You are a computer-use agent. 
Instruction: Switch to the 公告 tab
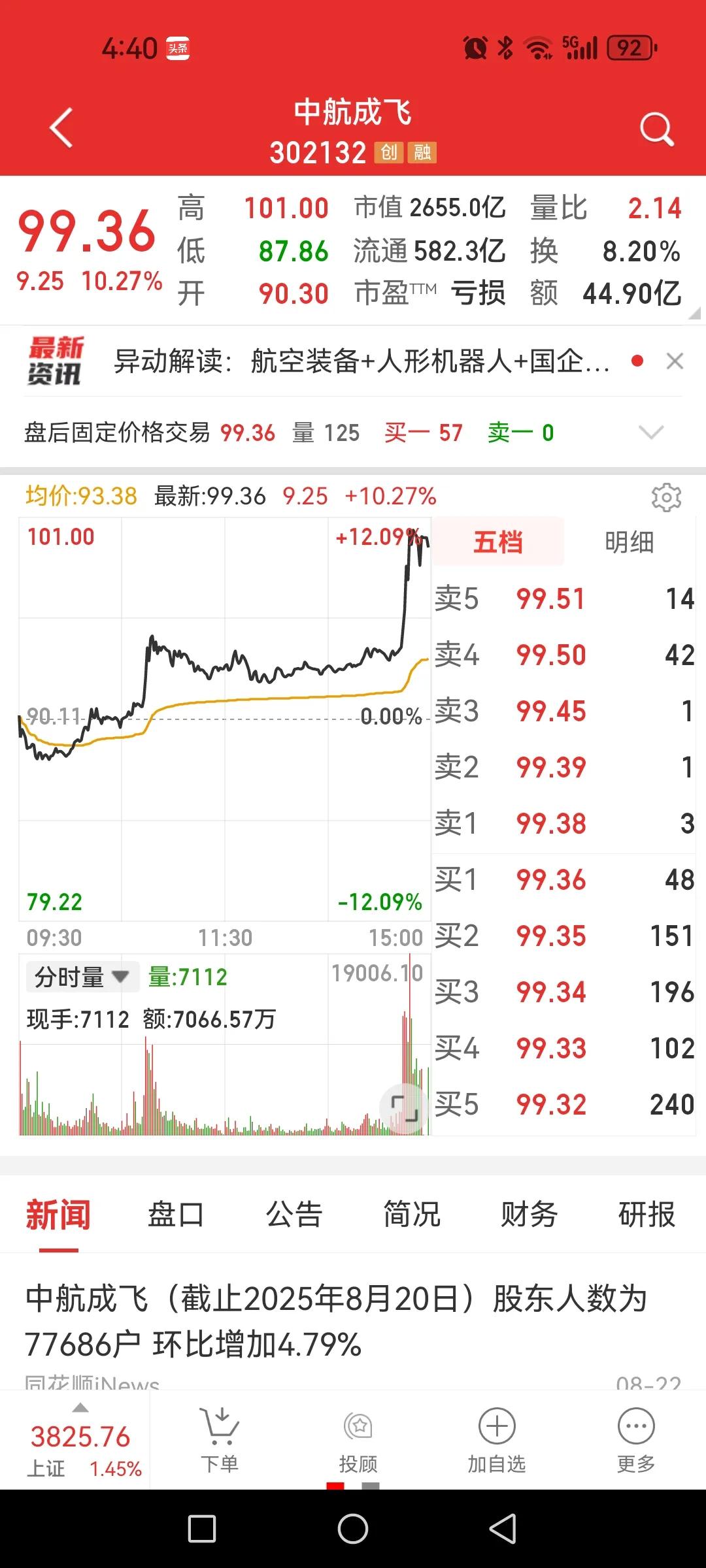pos(294,1215)
